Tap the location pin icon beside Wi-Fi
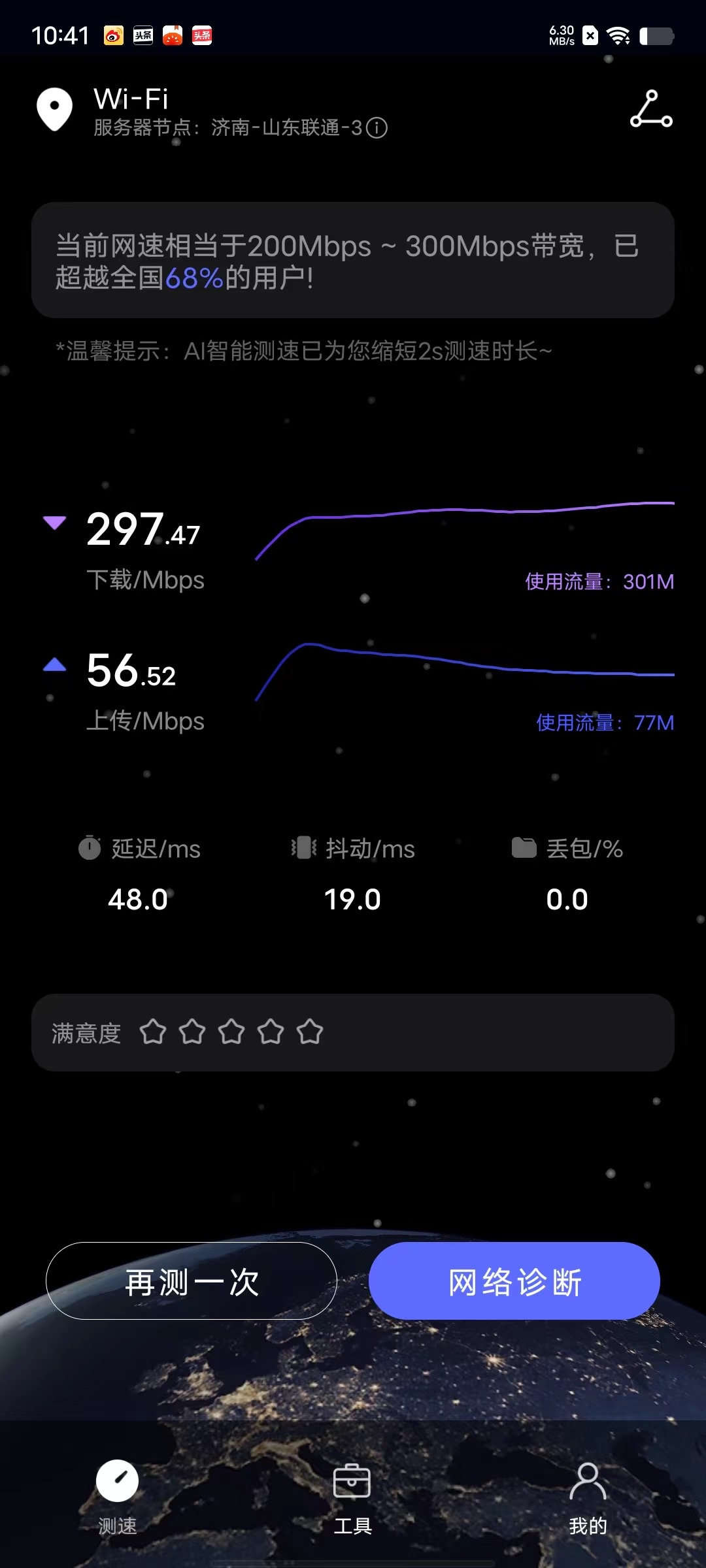Image resolution: width=706 pixels, height=1568 pixels. (x=54, y=109)
